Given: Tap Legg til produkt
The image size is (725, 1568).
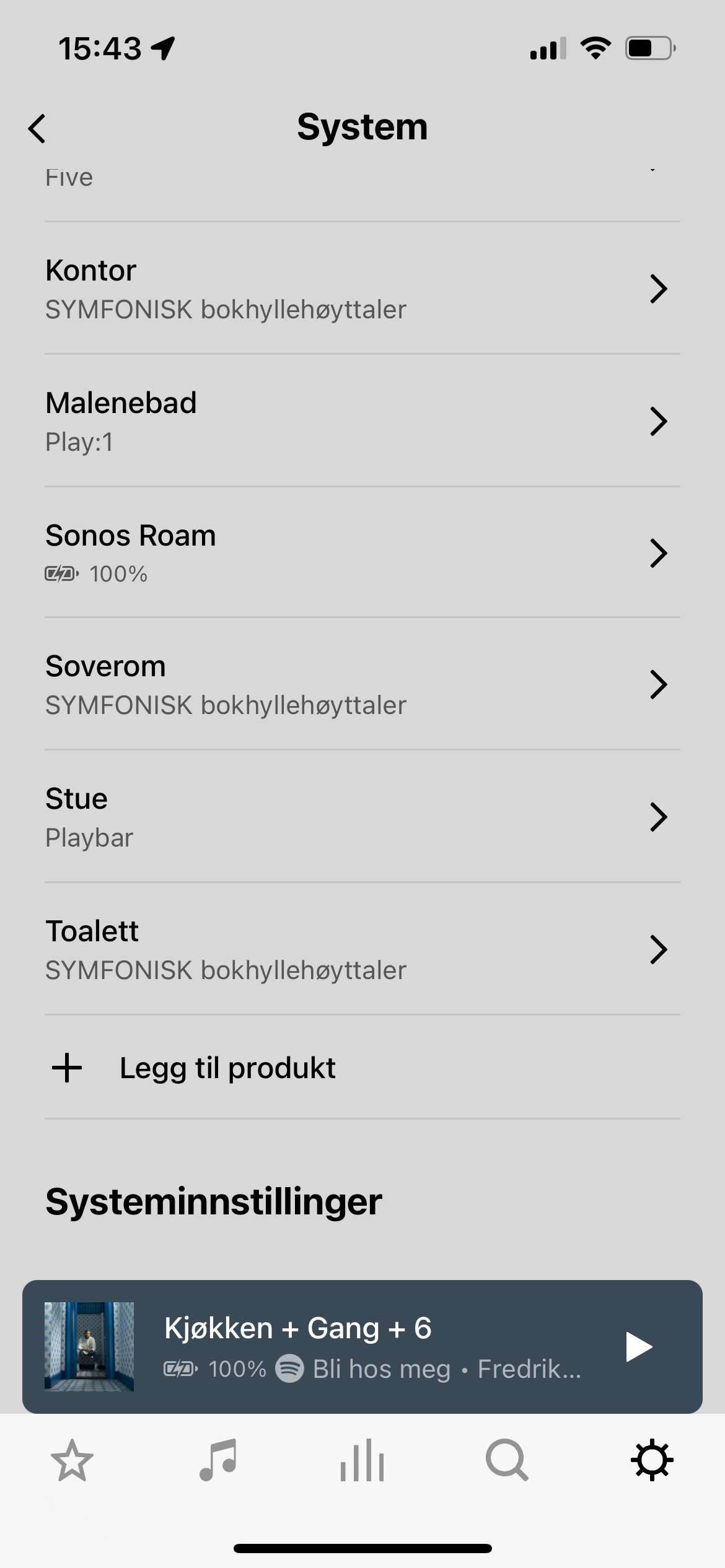Looking at the screenshot, I should (x=362, y=1068).
